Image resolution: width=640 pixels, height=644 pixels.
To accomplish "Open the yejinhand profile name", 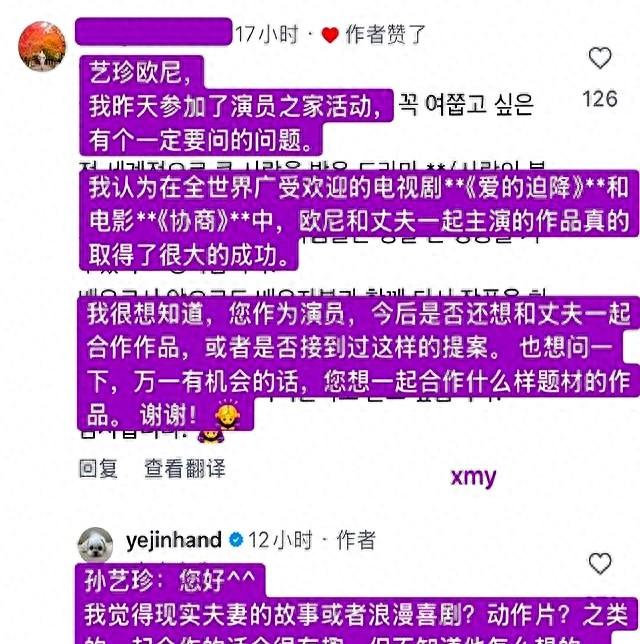I will click(173, 541).
